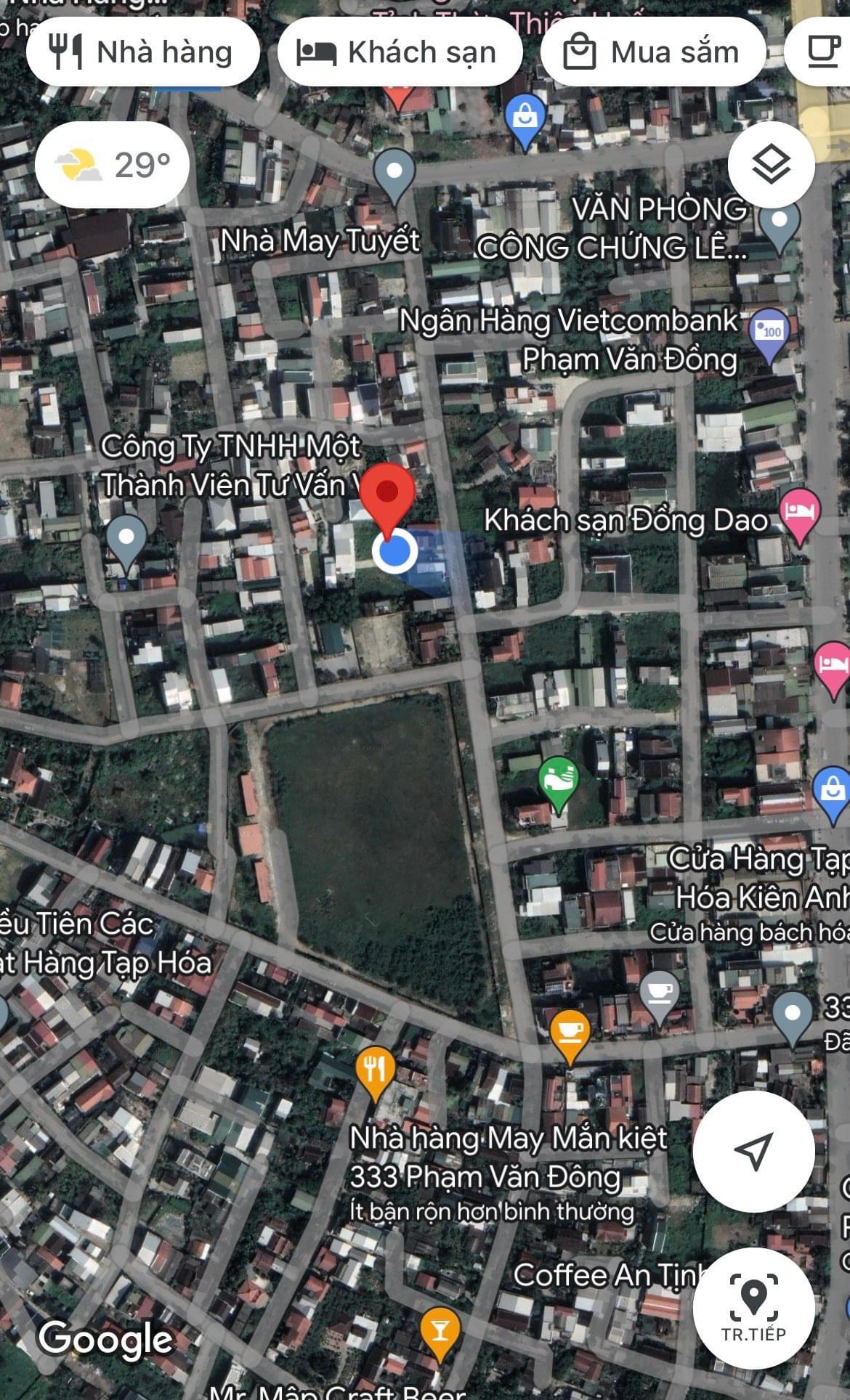Viewport: 850px width, 1400px height.
Task: Tap the cocktail bar pin near Mr. Mập Craft Beer
Action: click(x=440, y=1330)
